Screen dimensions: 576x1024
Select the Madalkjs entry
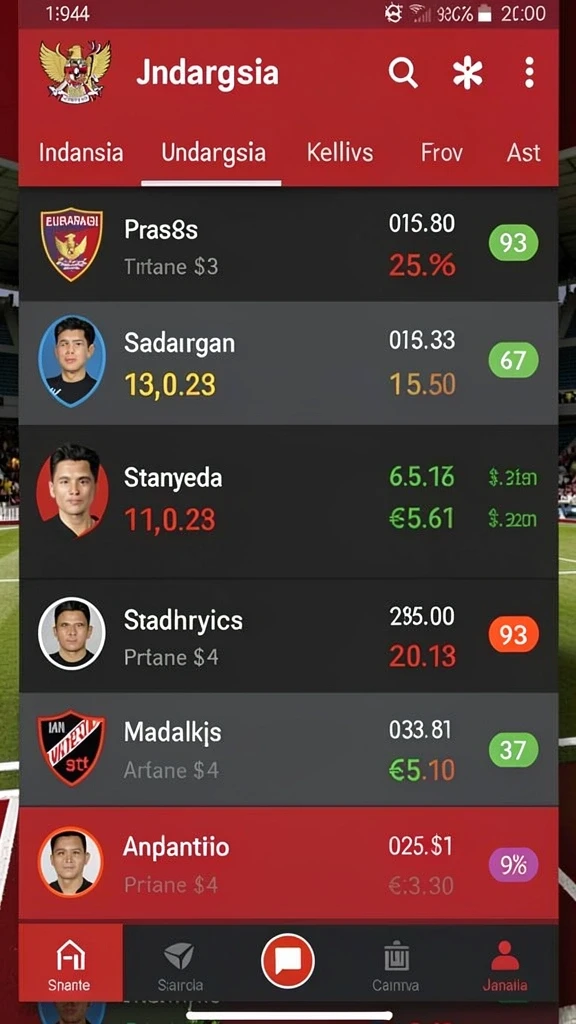click(288, 750)
